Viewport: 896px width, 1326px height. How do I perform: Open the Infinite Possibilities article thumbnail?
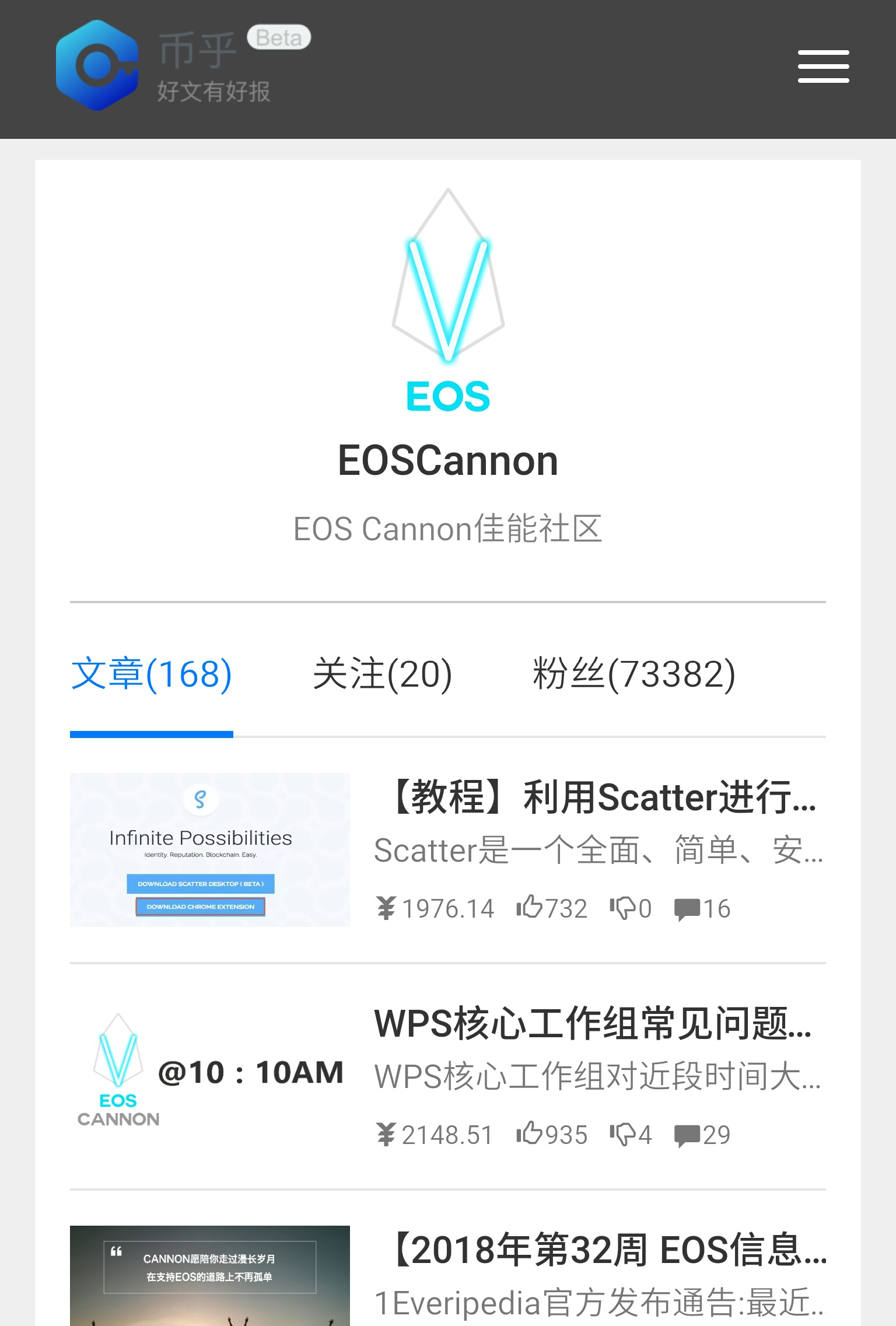point(210,849)
